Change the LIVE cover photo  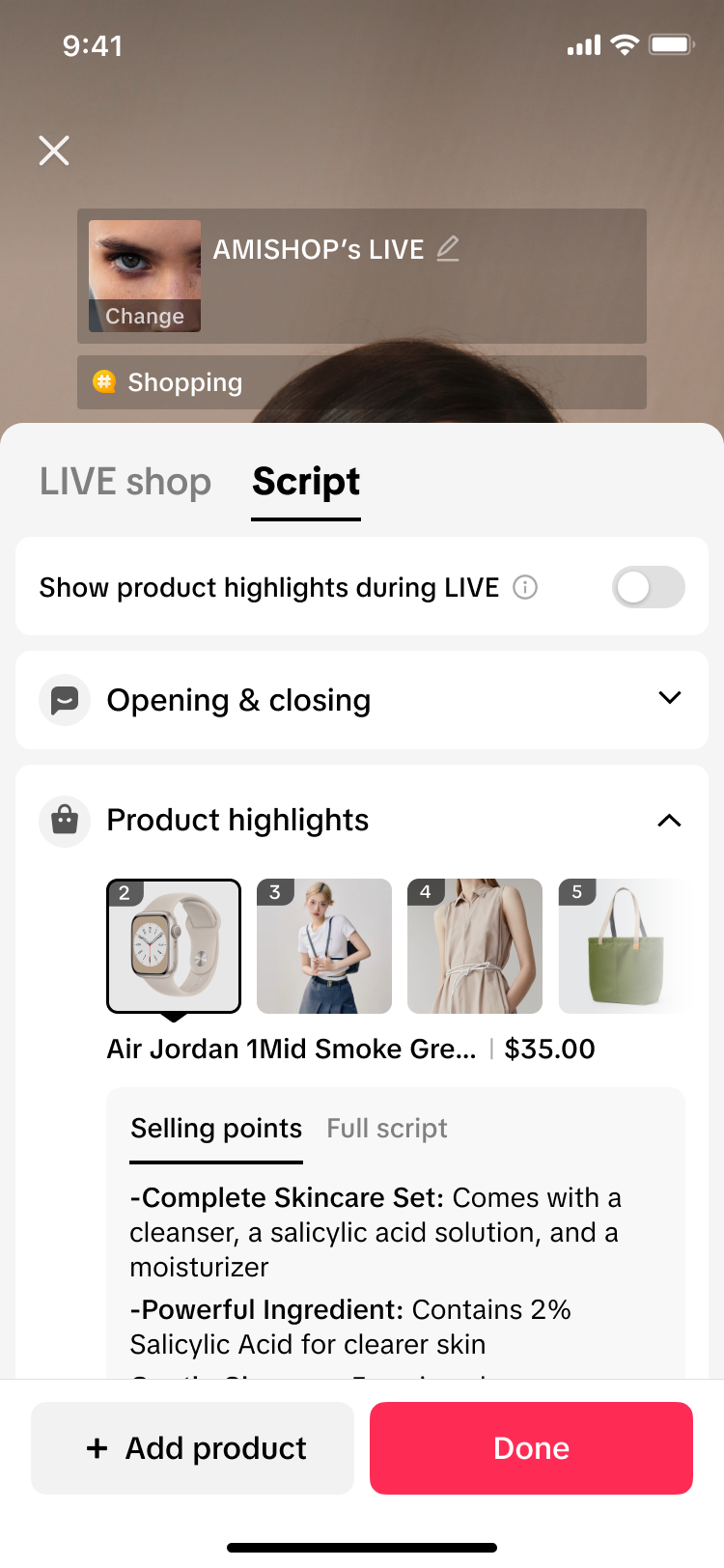[145, 316]
